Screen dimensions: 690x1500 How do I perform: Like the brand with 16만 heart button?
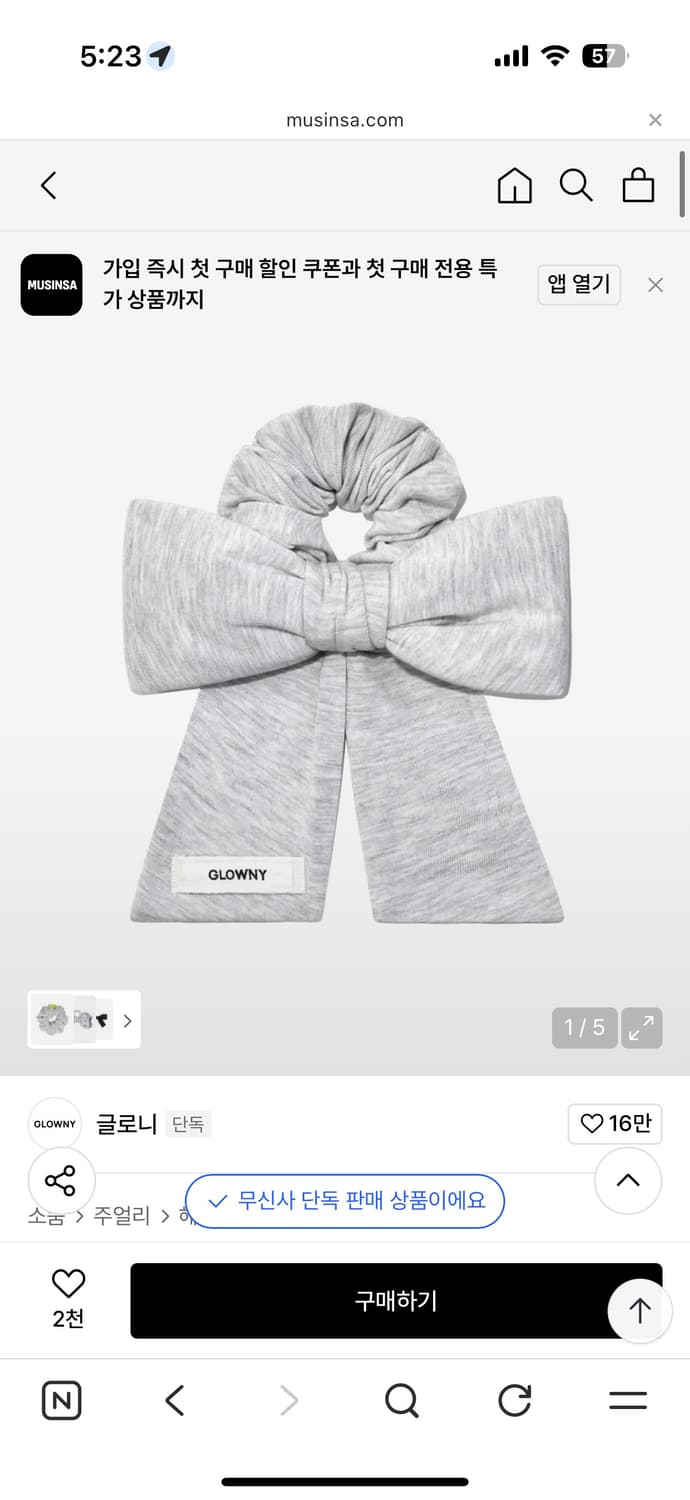pyautogui.click(x=615, y=1124)
